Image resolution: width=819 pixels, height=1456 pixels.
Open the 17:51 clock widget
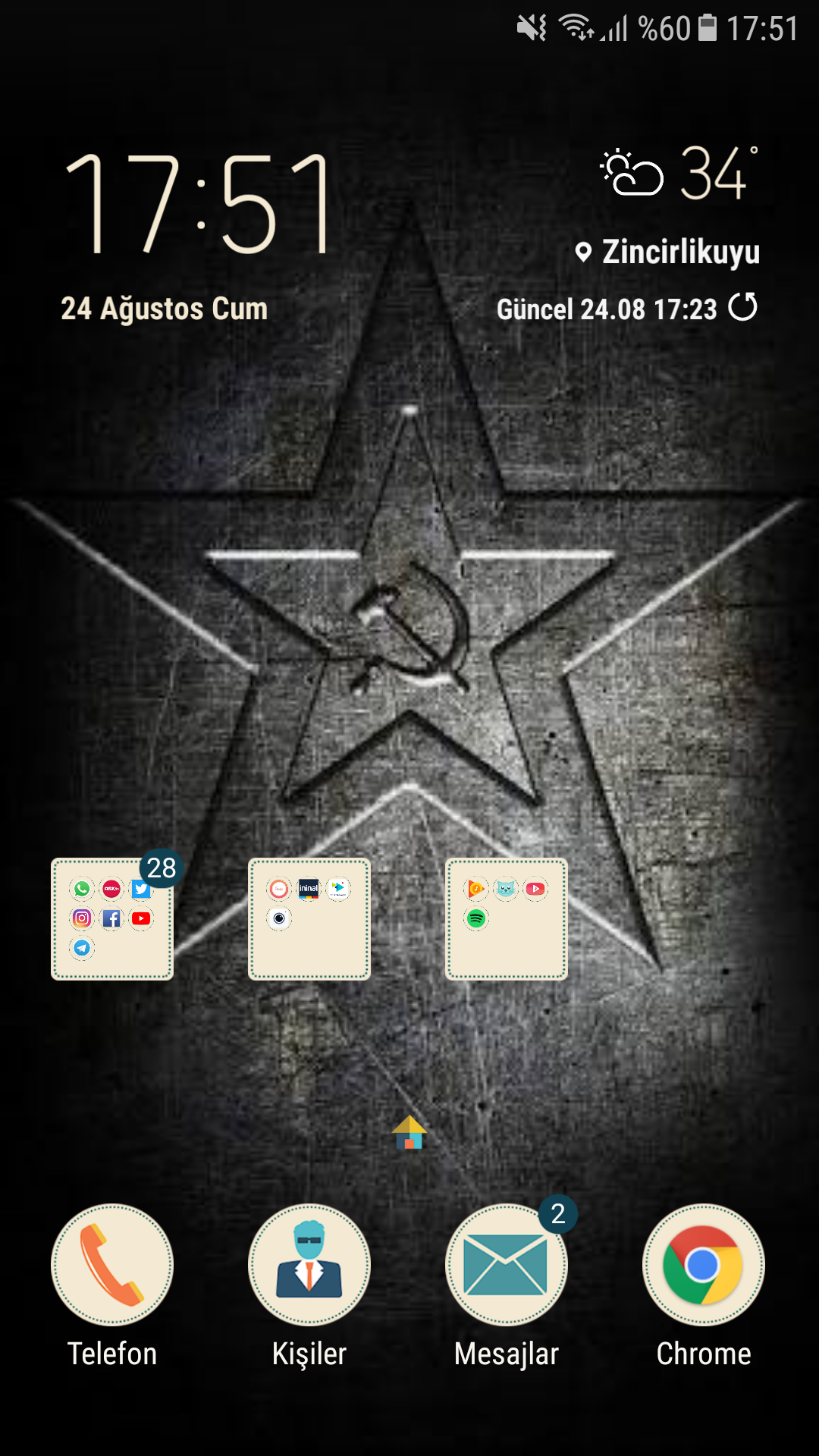point(199,203)
